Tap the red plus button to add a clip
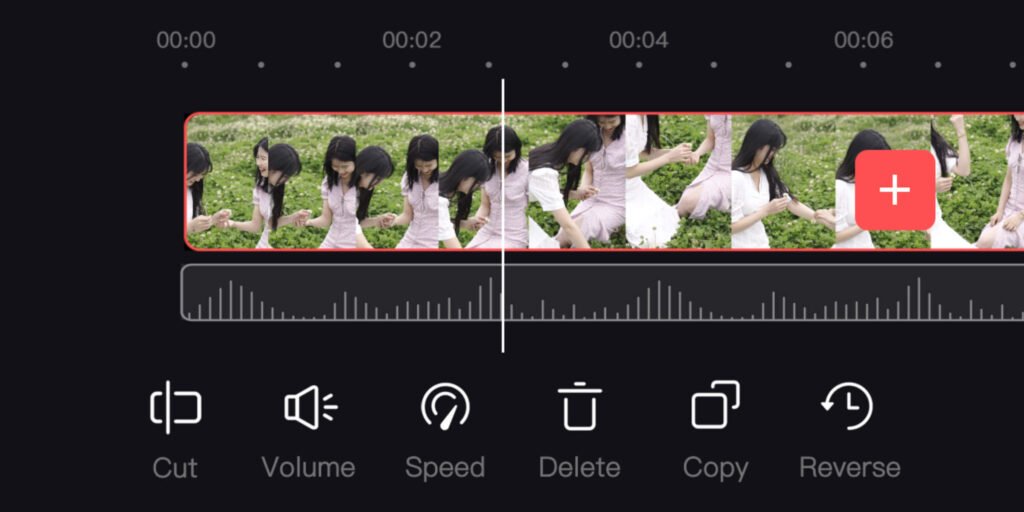 (895, 190)
